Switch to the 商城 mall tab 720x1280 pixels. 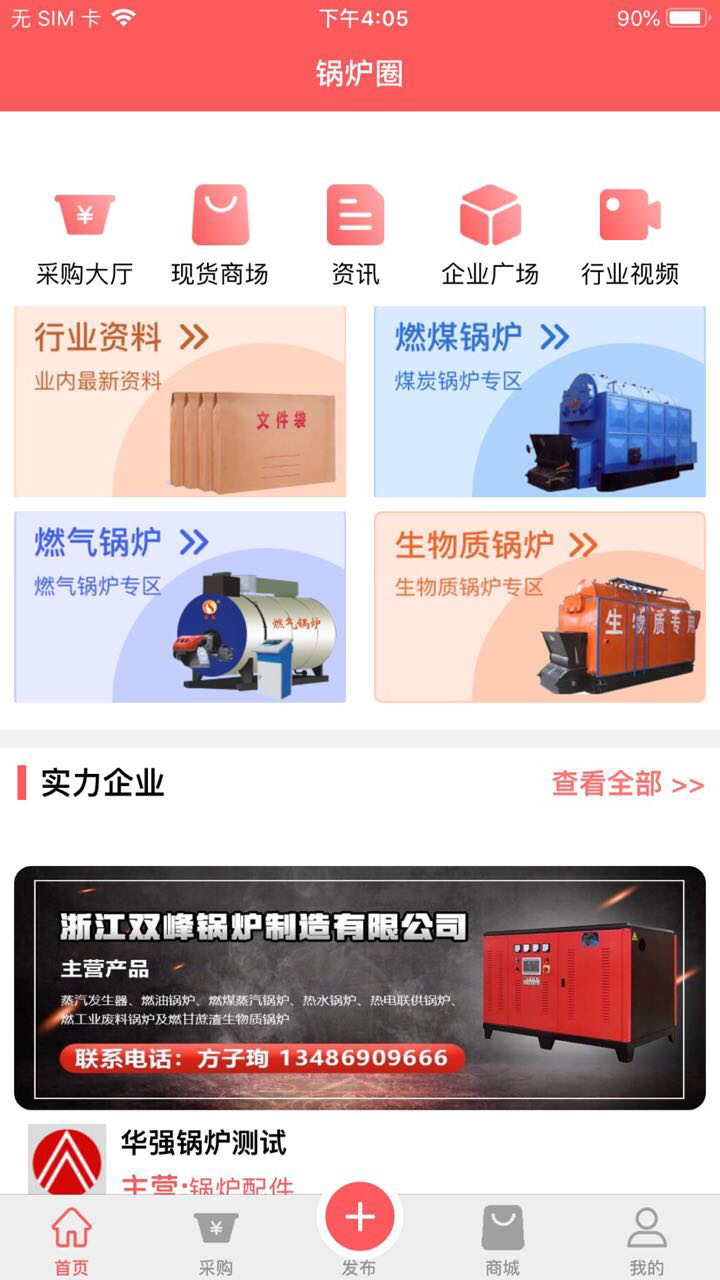(x=503, y=1238)
